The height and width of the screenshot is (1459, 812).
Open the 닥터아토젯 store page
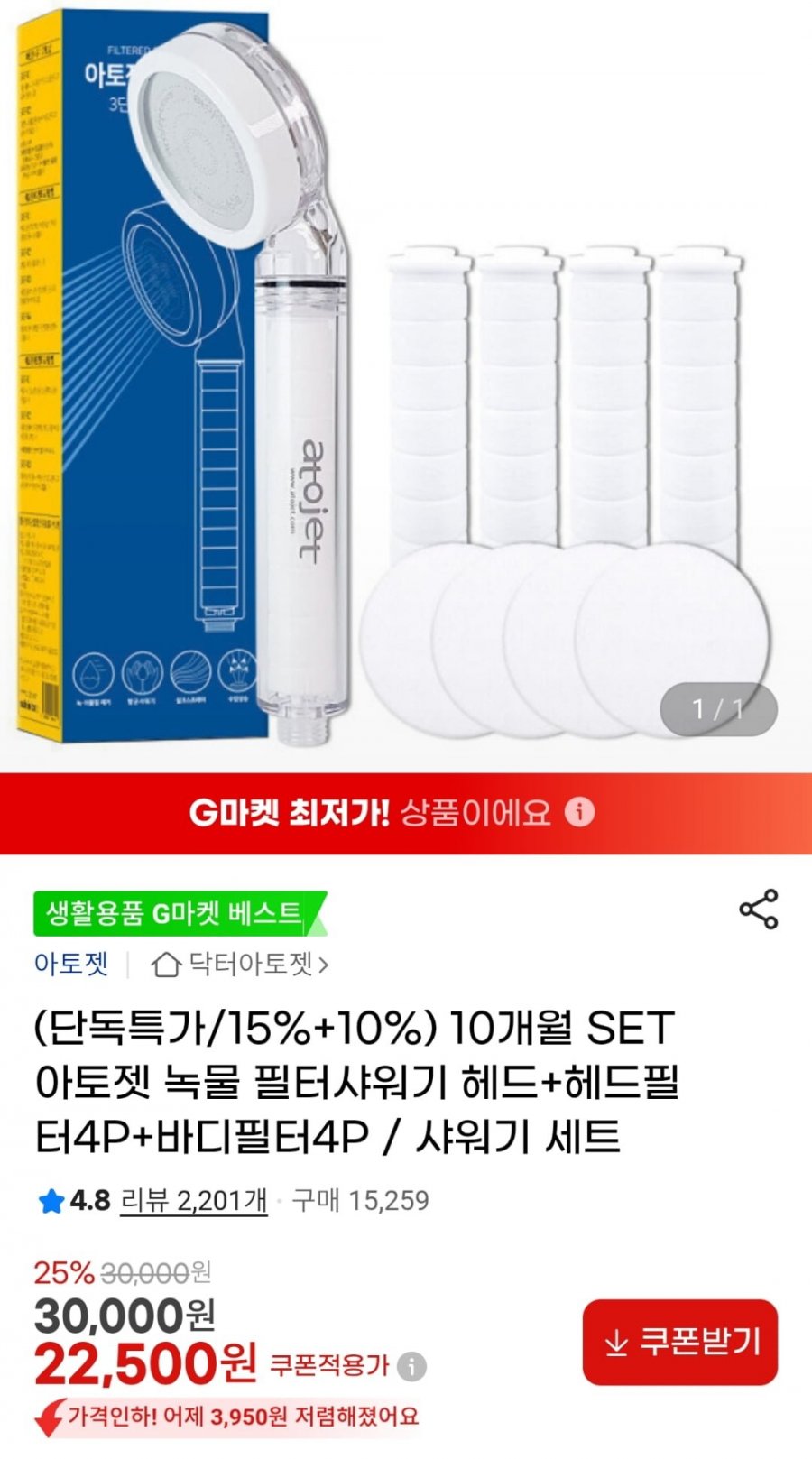240,965
